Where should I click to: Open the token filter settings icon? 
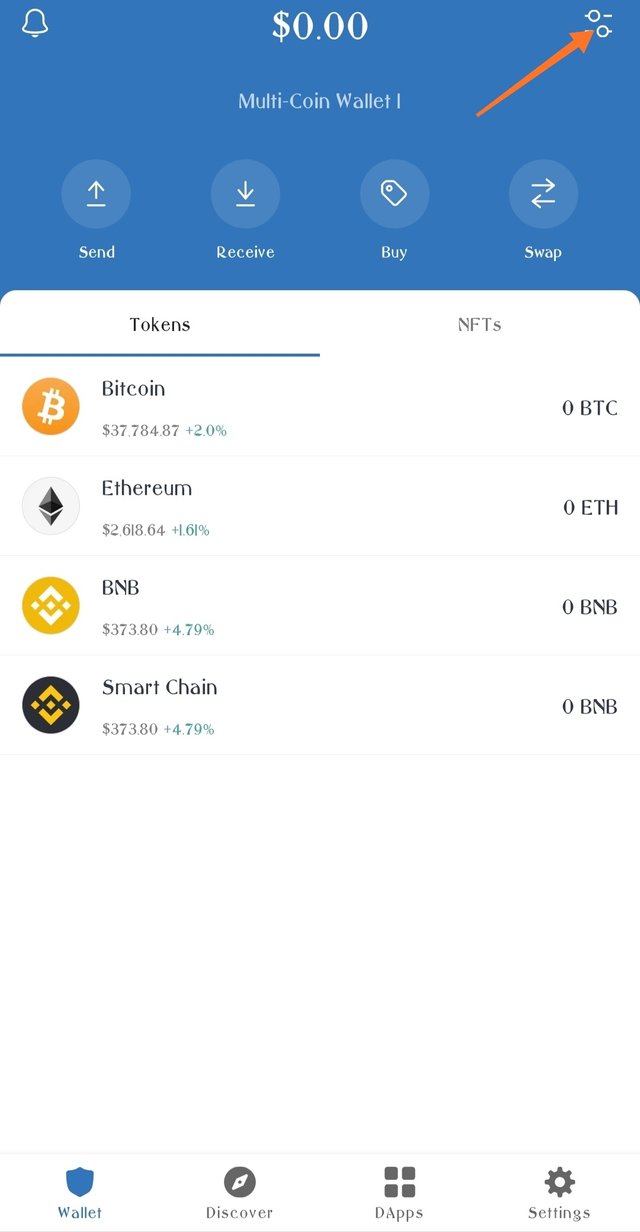[x=599, y=24]
